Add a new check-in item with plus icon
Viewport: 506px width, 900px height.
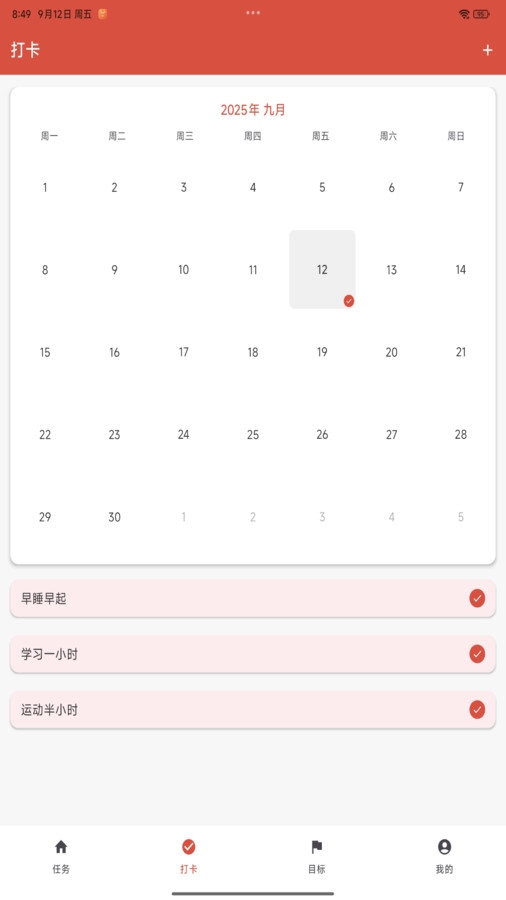487,51
